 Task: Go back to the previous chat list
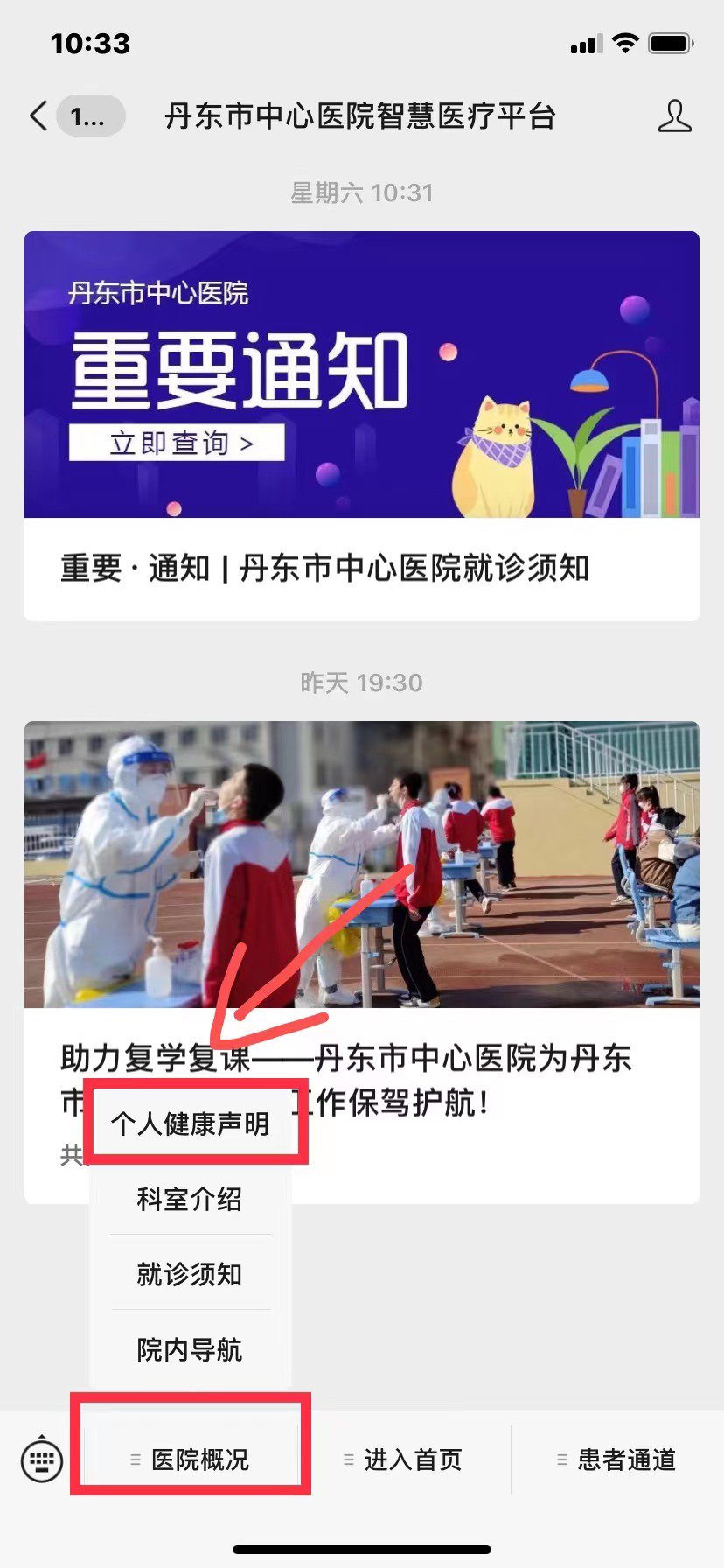(x=39, y=116)
